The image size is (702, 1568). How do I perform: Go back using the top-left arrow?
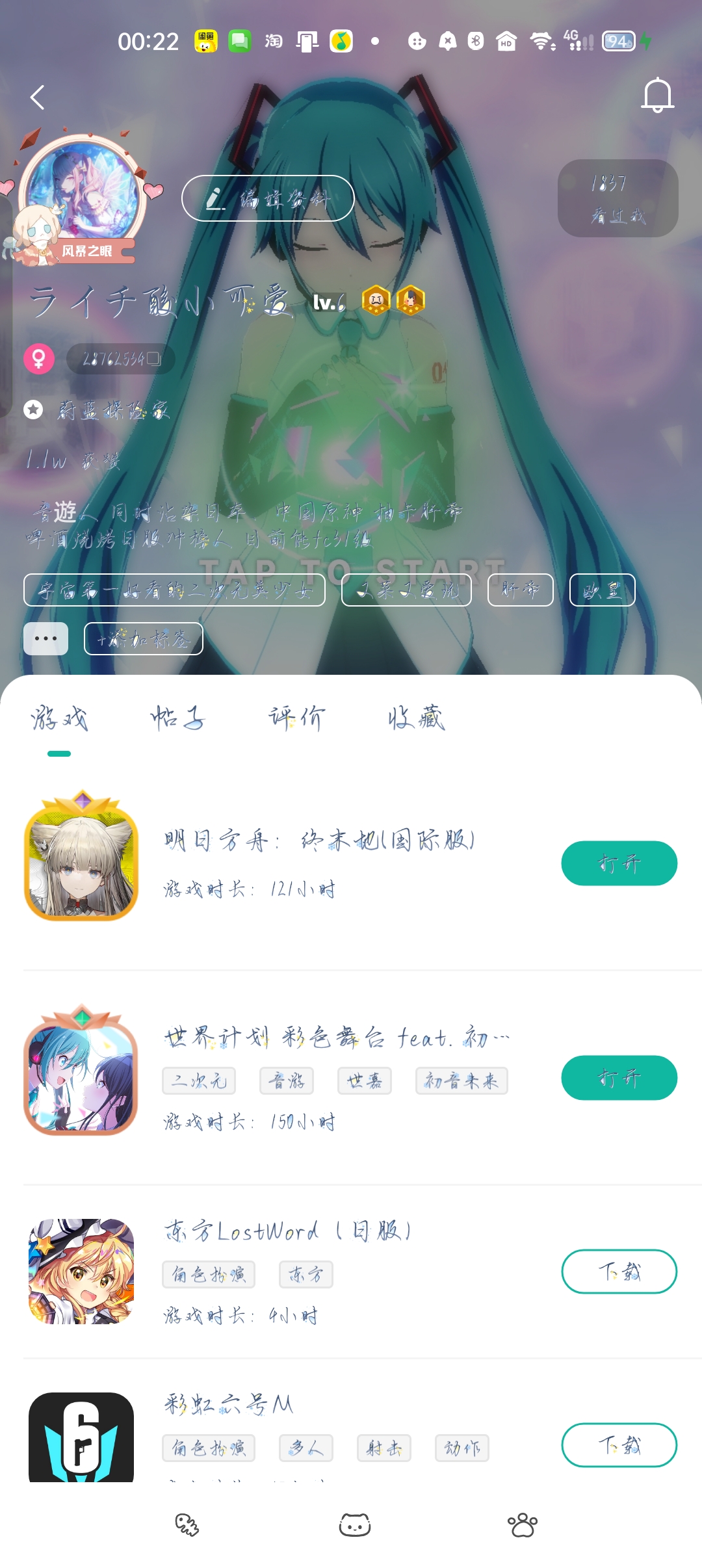click(38, 98)
